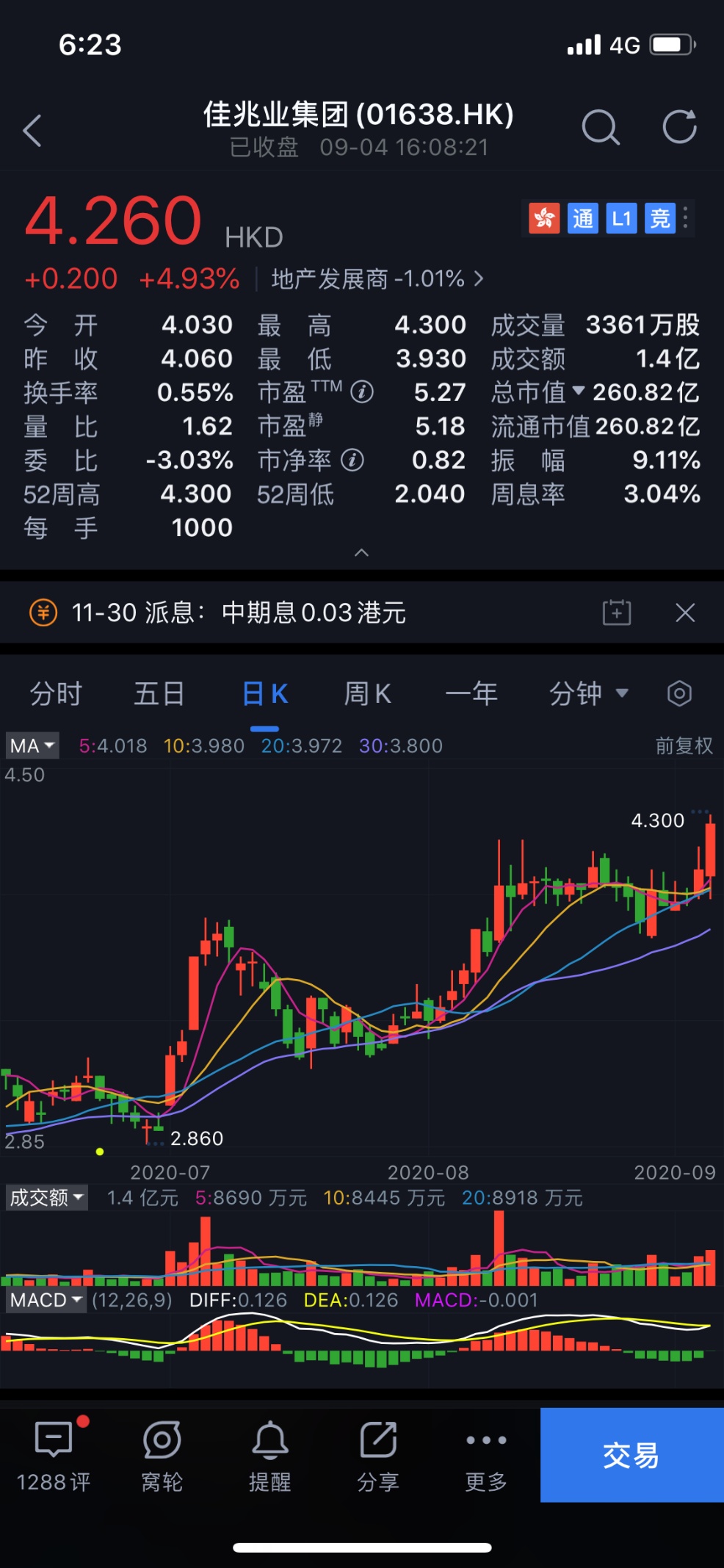Open 地产发展商 sector link
Screen dimensions: 724x1568
(377, 279)
